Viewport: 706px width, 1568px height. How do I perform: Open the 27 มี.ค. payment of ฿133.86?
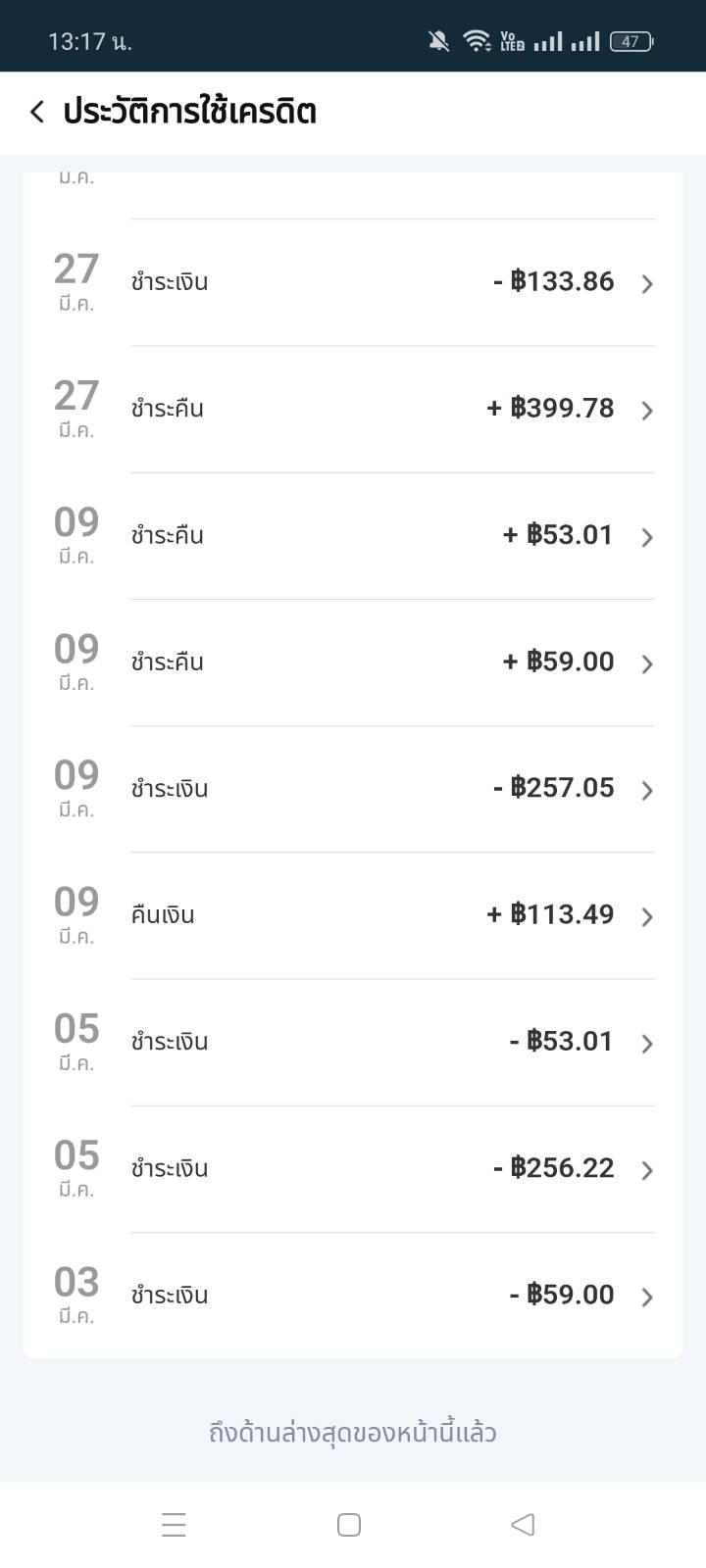point(353,282)
